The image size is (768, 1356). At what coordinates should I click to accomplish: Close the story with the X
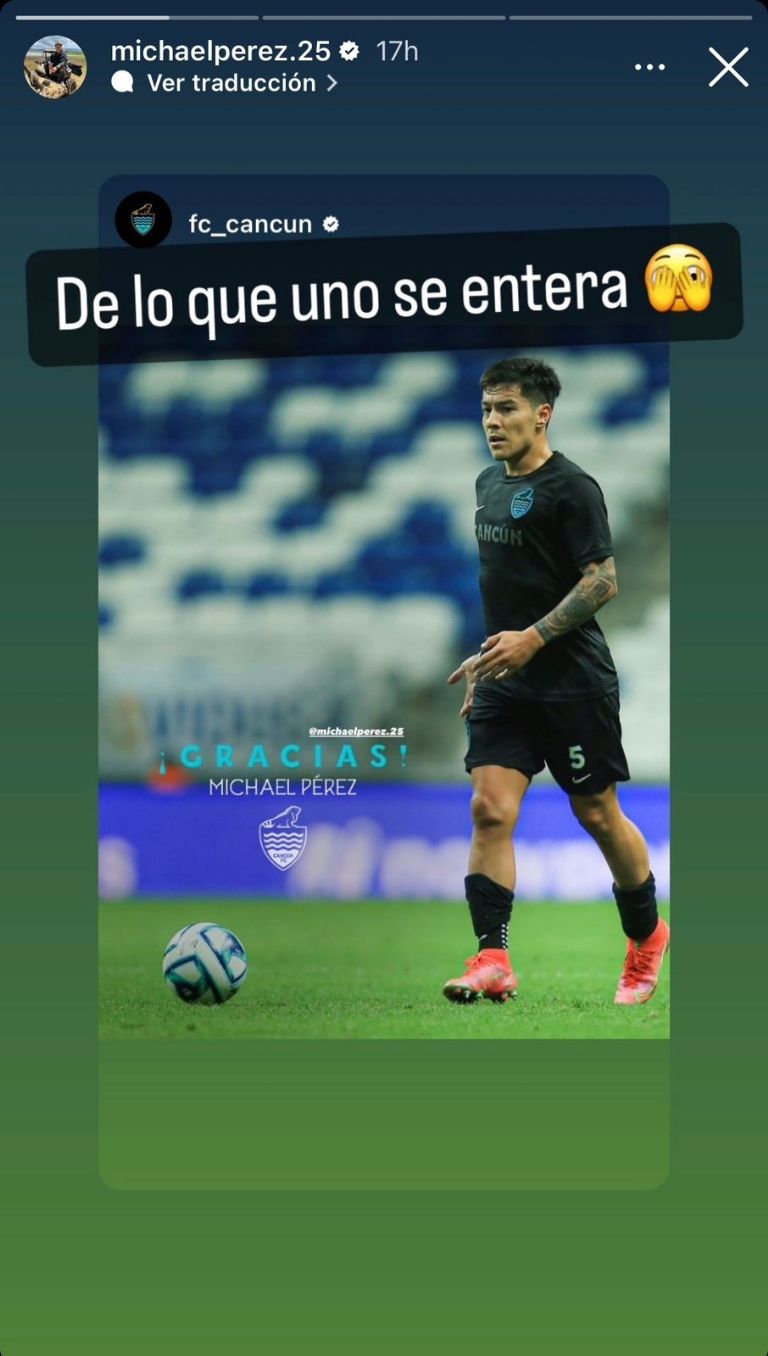tap(728, 67)
